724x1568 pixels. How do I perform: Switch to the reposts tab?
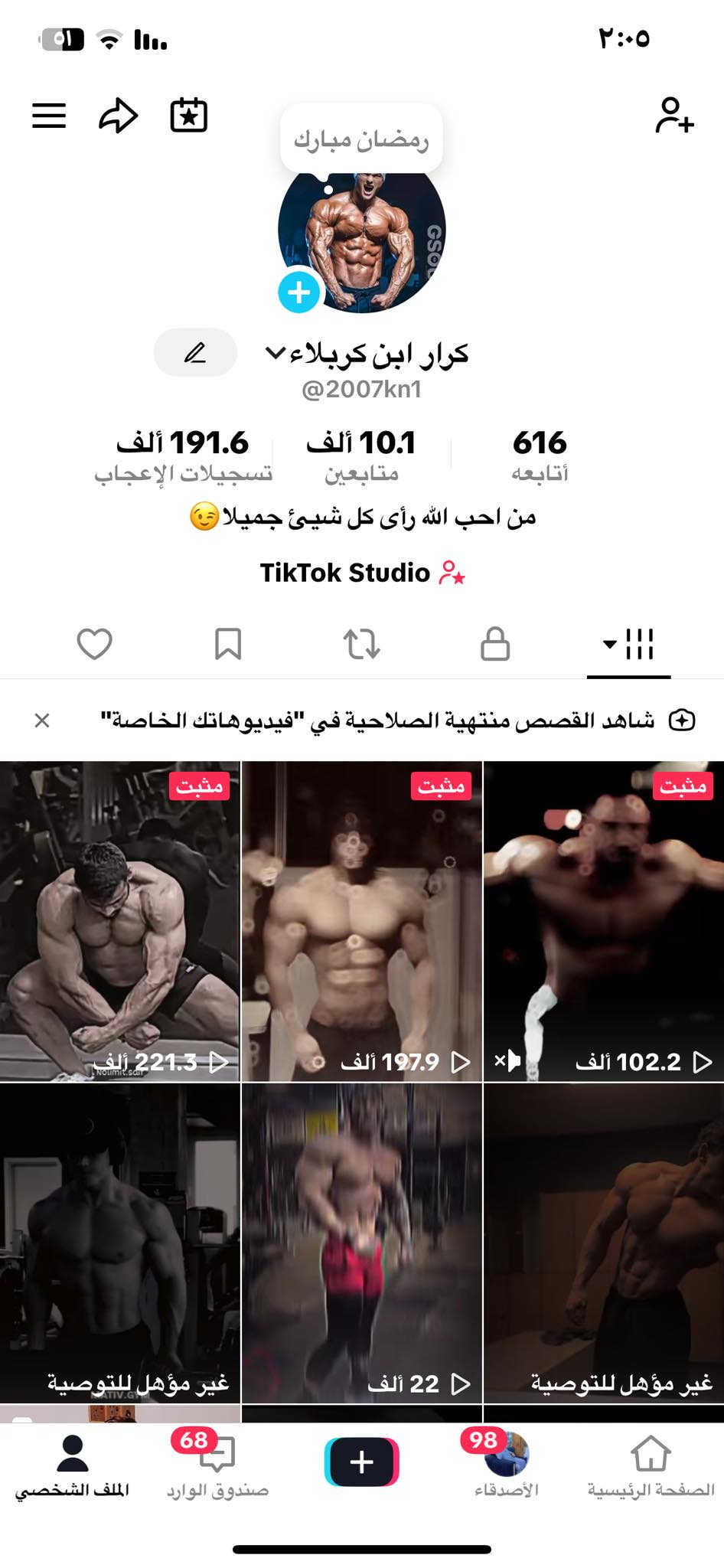click(x=362, y=644)
